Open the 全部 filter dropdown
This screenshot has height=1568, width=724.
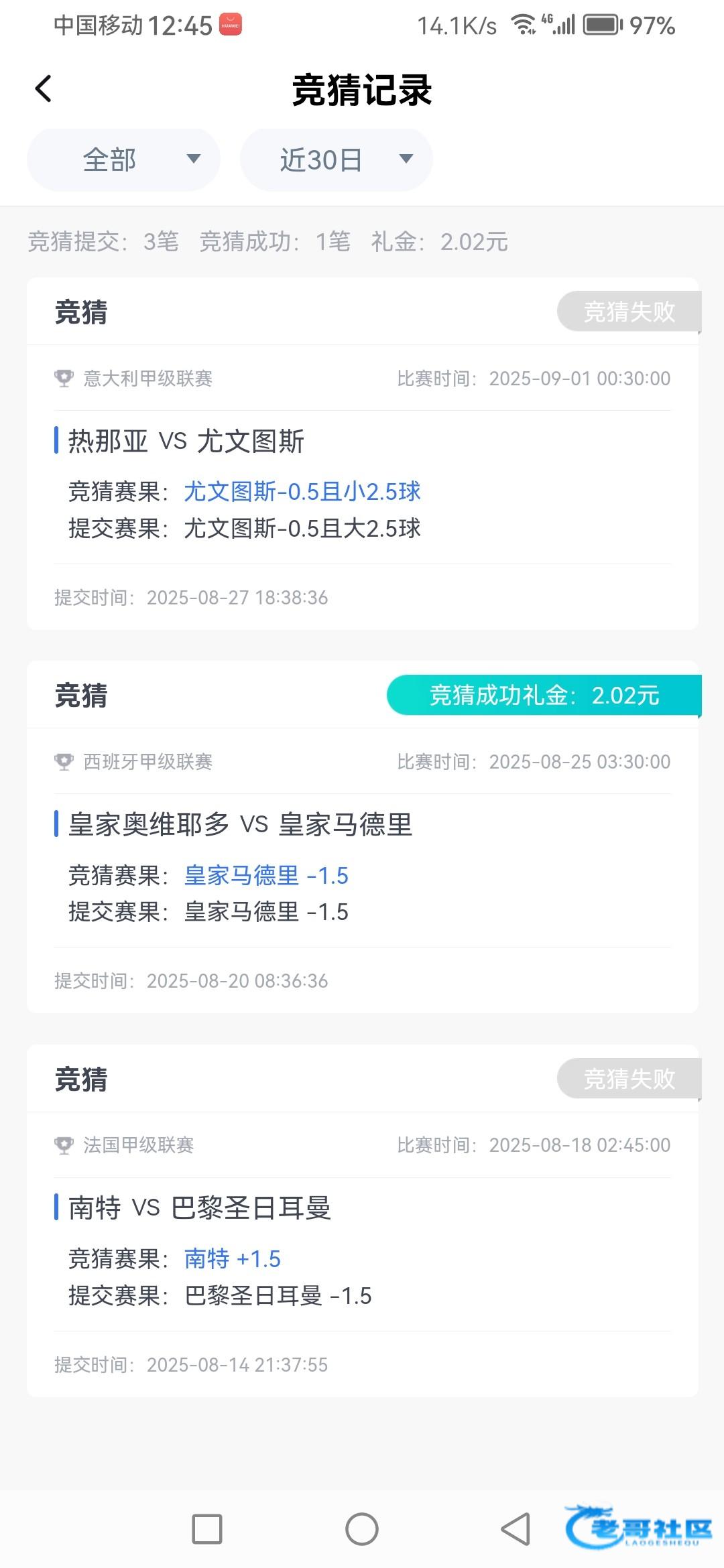(x=123, y=159)
